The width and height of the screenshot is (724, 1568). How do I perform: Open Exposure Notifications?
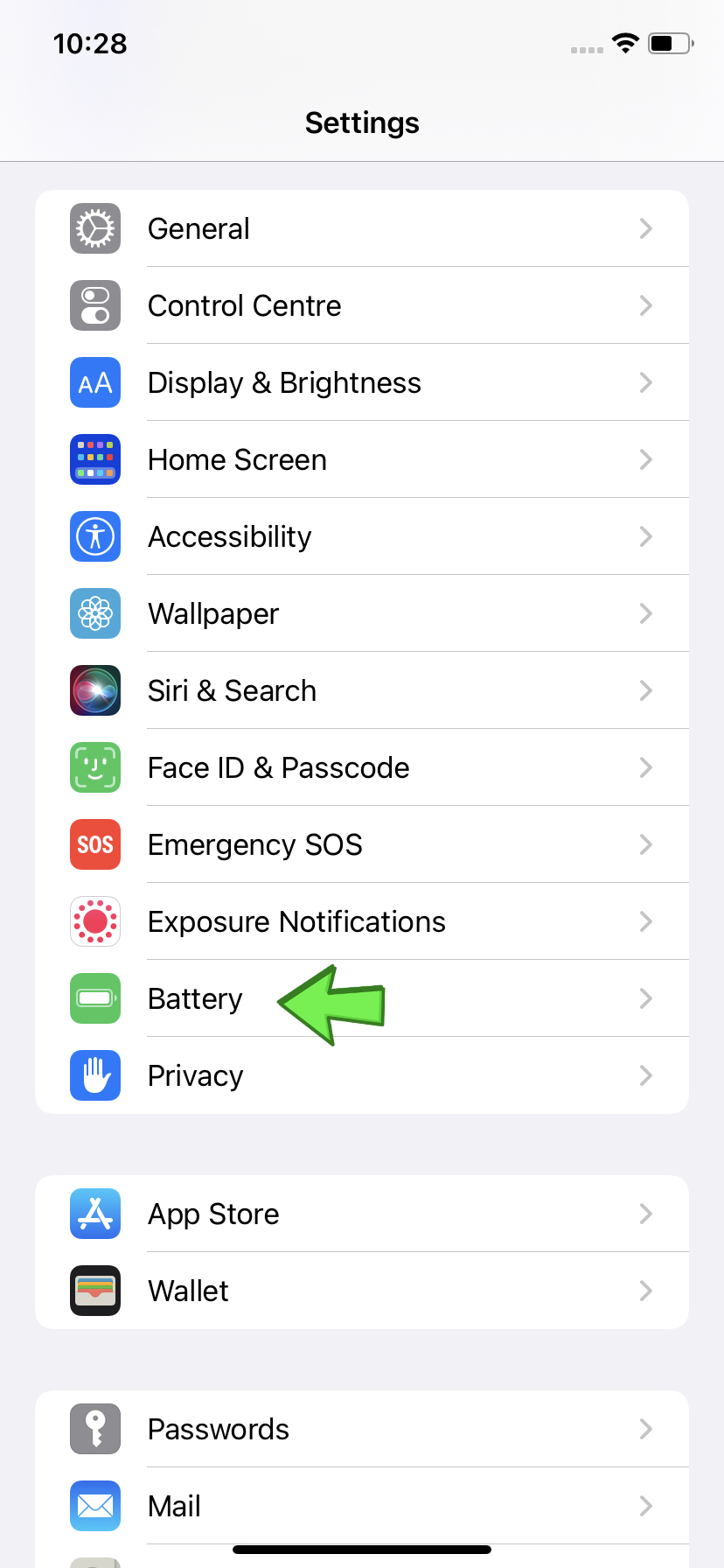[362, 921]
